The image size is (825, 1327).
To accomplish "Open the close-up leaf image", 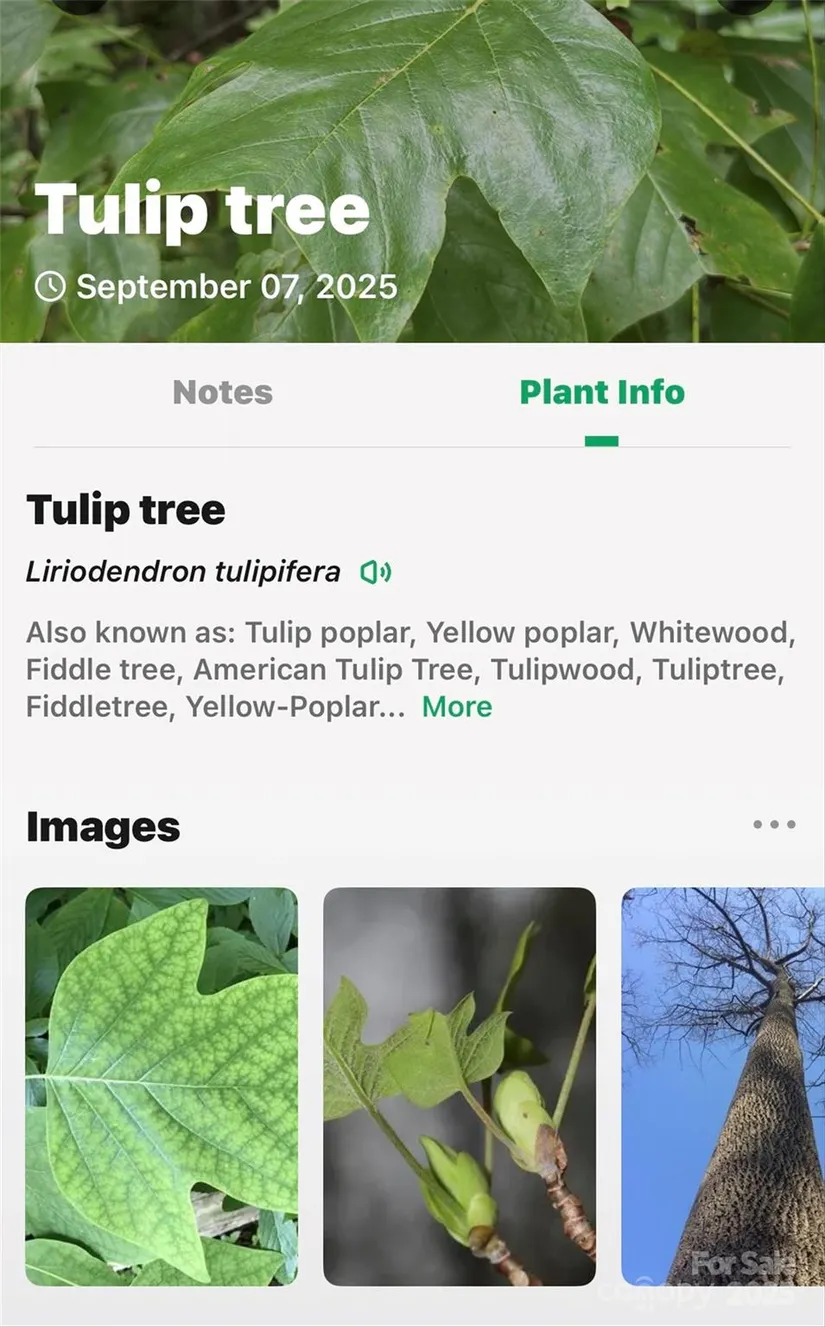I will (x=161, y=1086).
